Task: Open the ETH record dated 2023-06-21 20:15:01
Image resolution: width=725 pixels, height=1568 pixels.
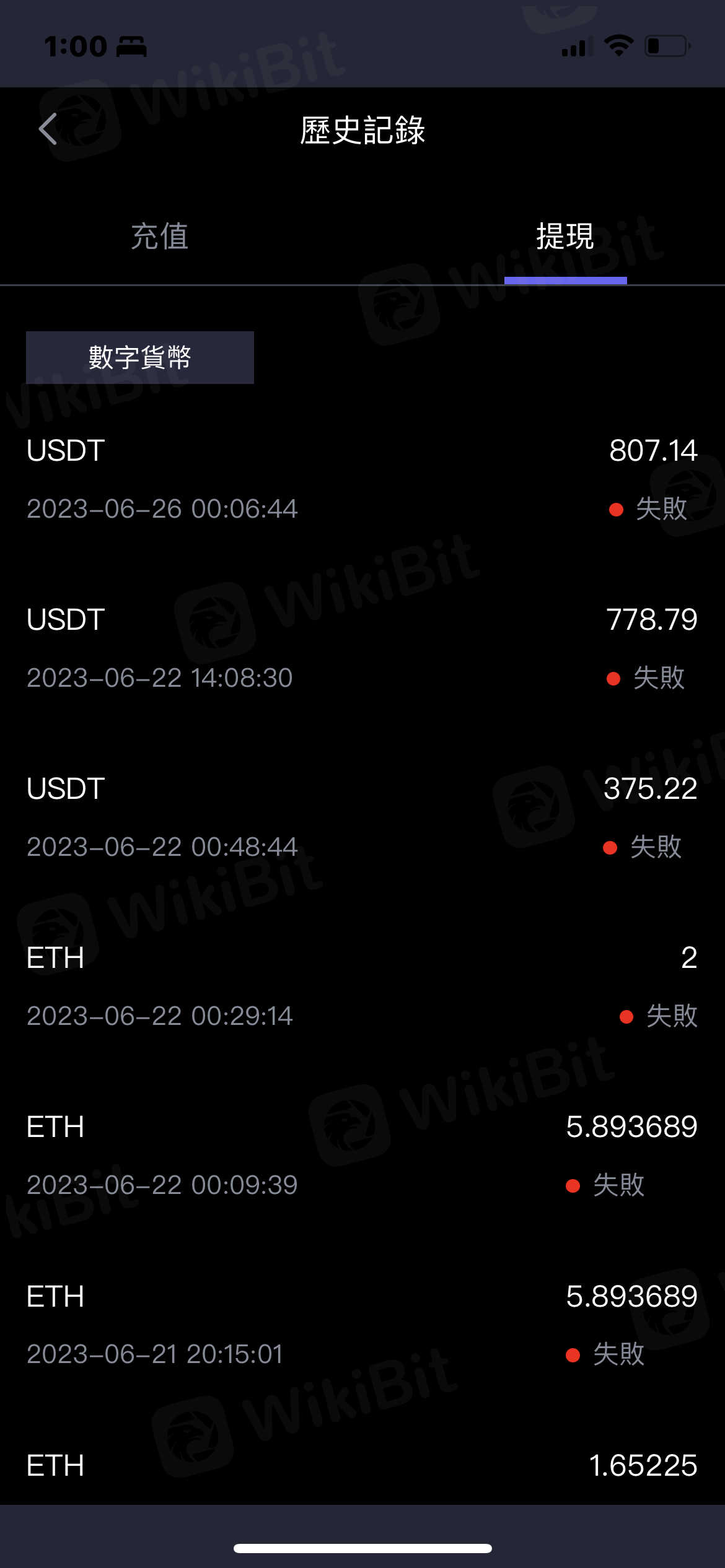Action: tap(362, 1324)
